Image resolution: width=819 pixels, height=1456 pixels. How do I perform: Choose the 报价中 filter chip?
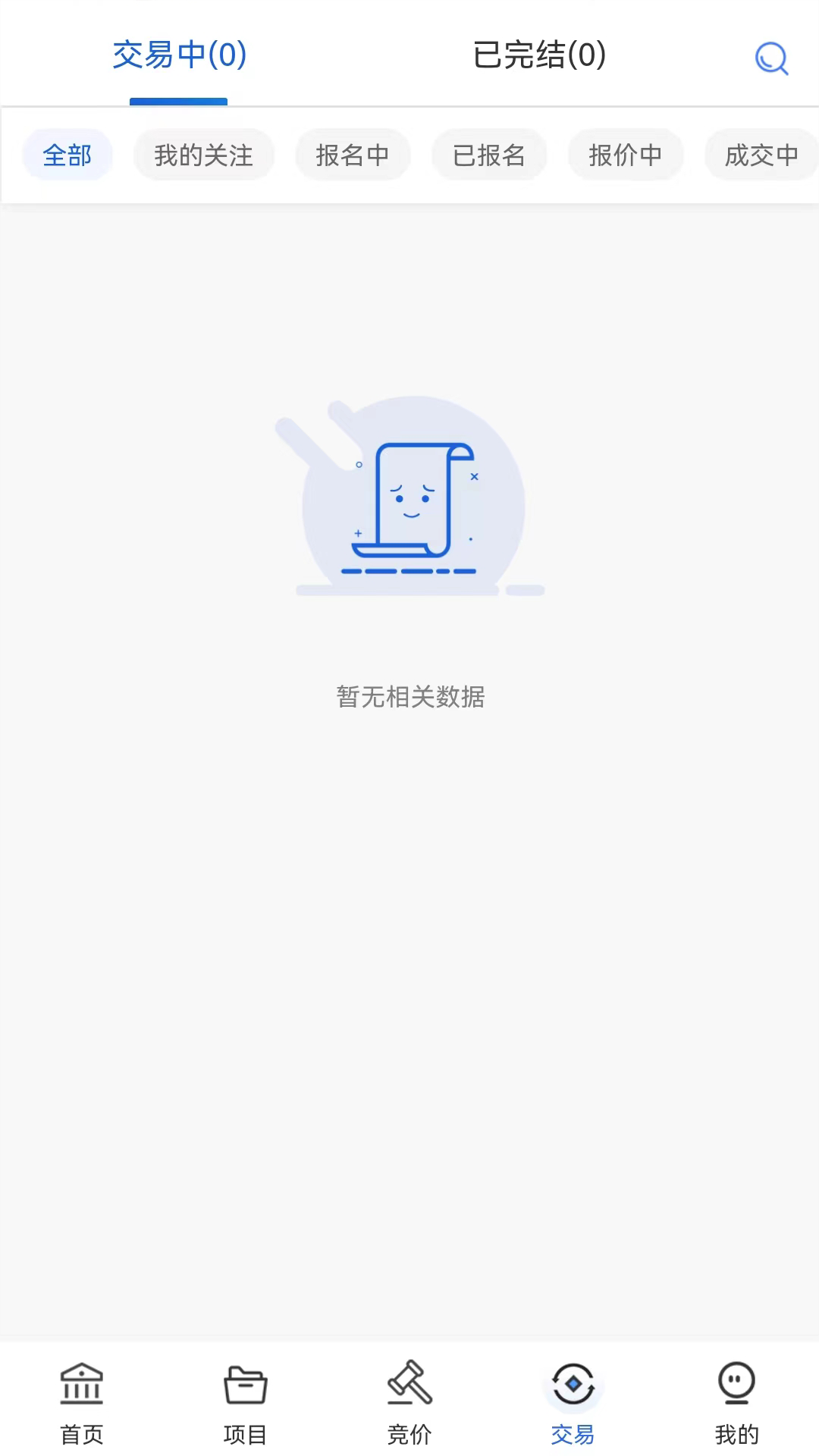pyautogui.click(x=626, y=155)
